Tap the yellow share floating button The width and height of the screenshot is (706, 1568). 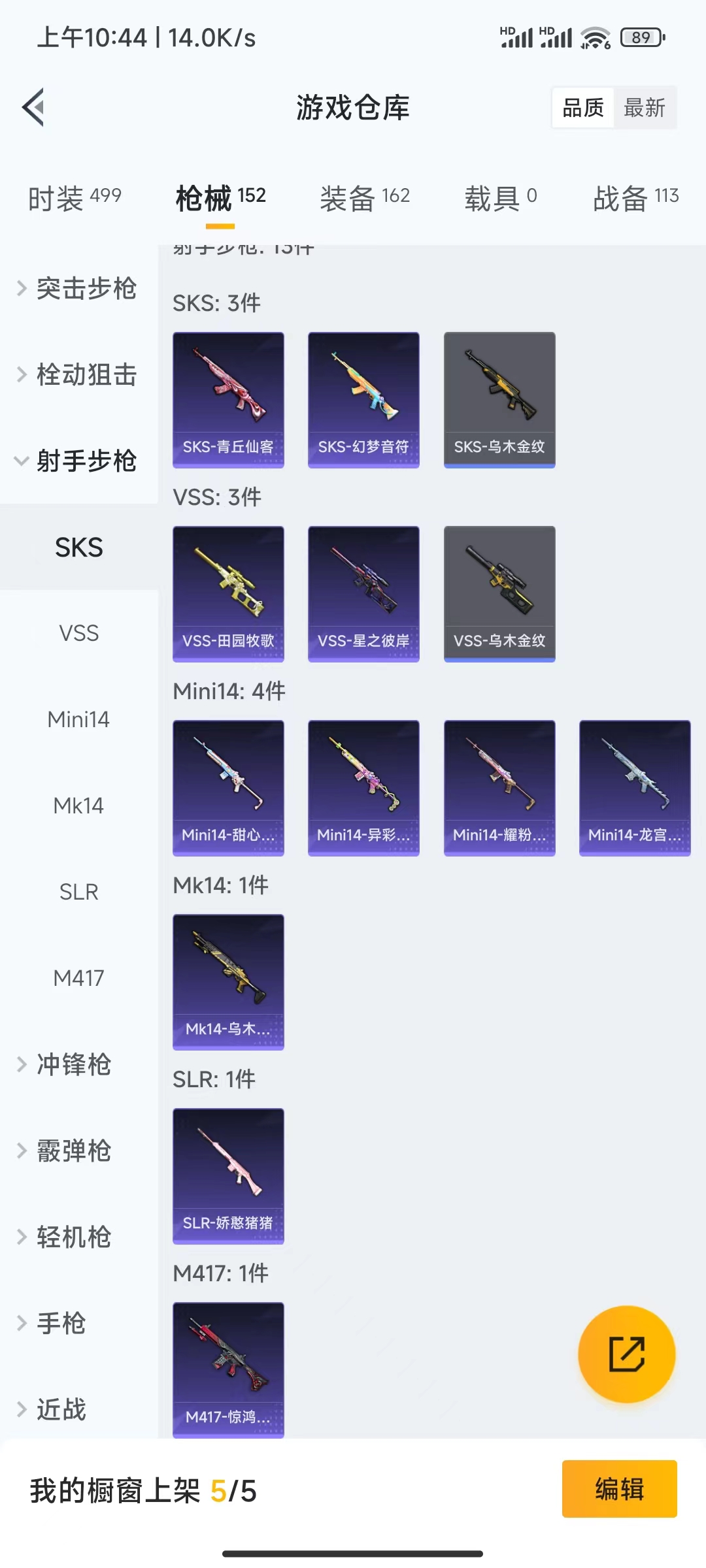[x=626, y=1354]
